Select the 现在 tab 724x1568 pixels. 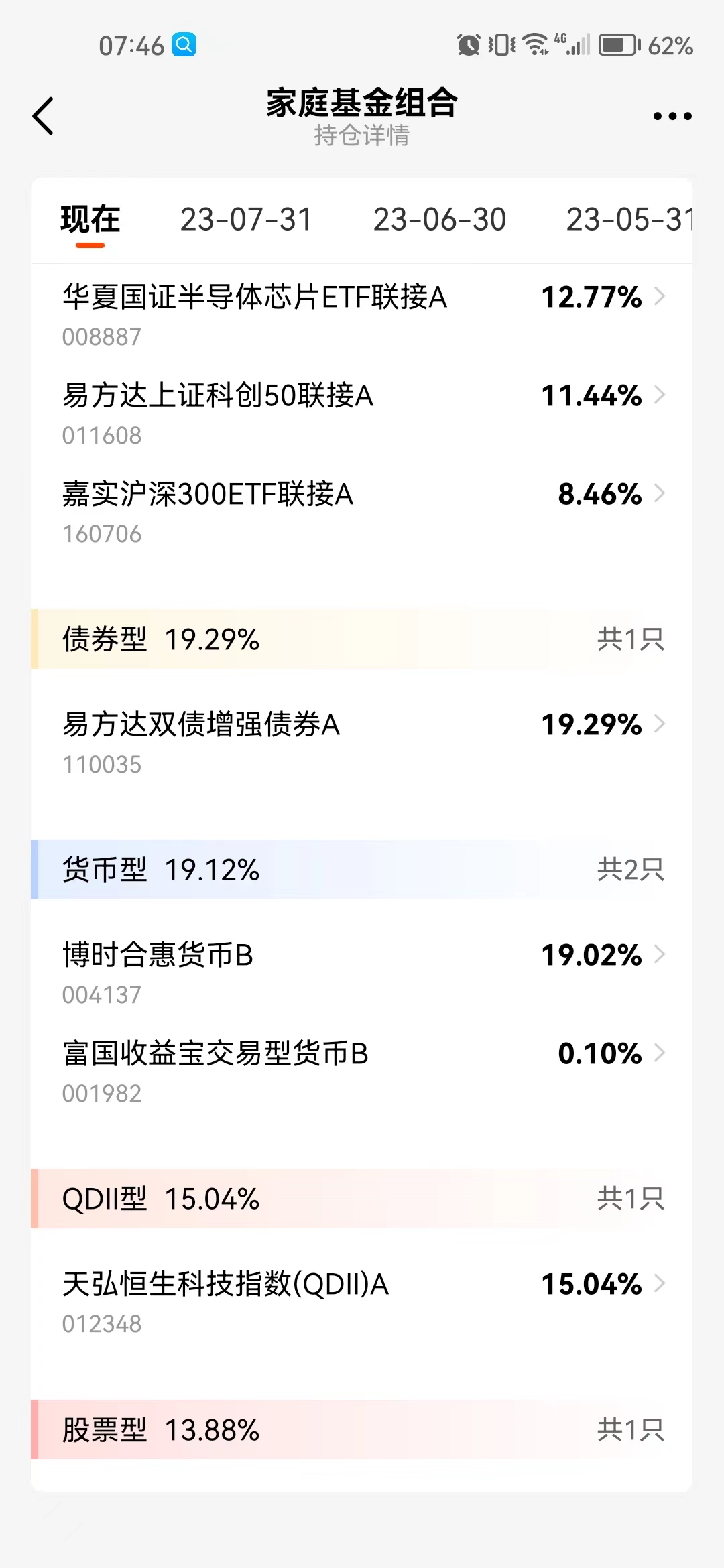point(90,218)
